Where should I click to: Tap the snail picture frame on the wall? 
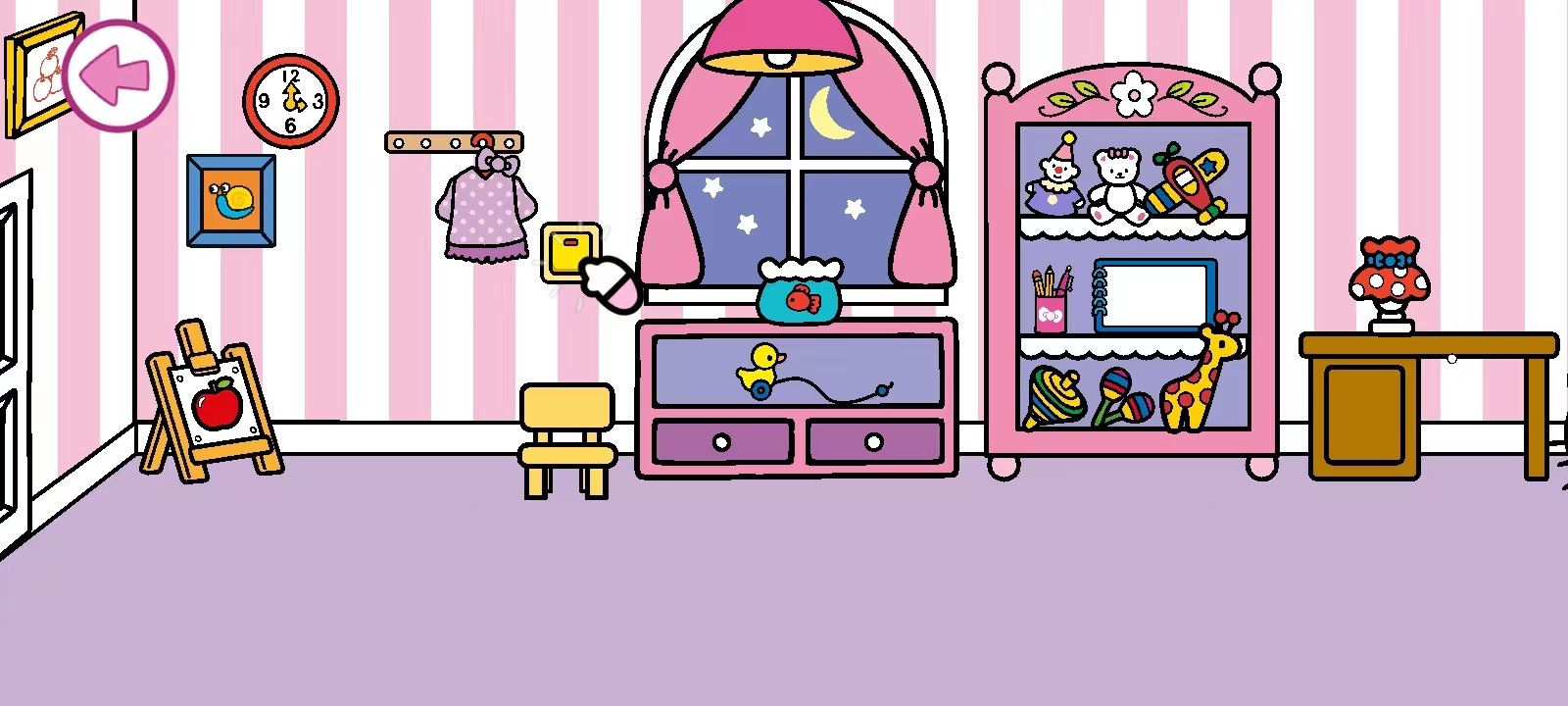point(231,201)
